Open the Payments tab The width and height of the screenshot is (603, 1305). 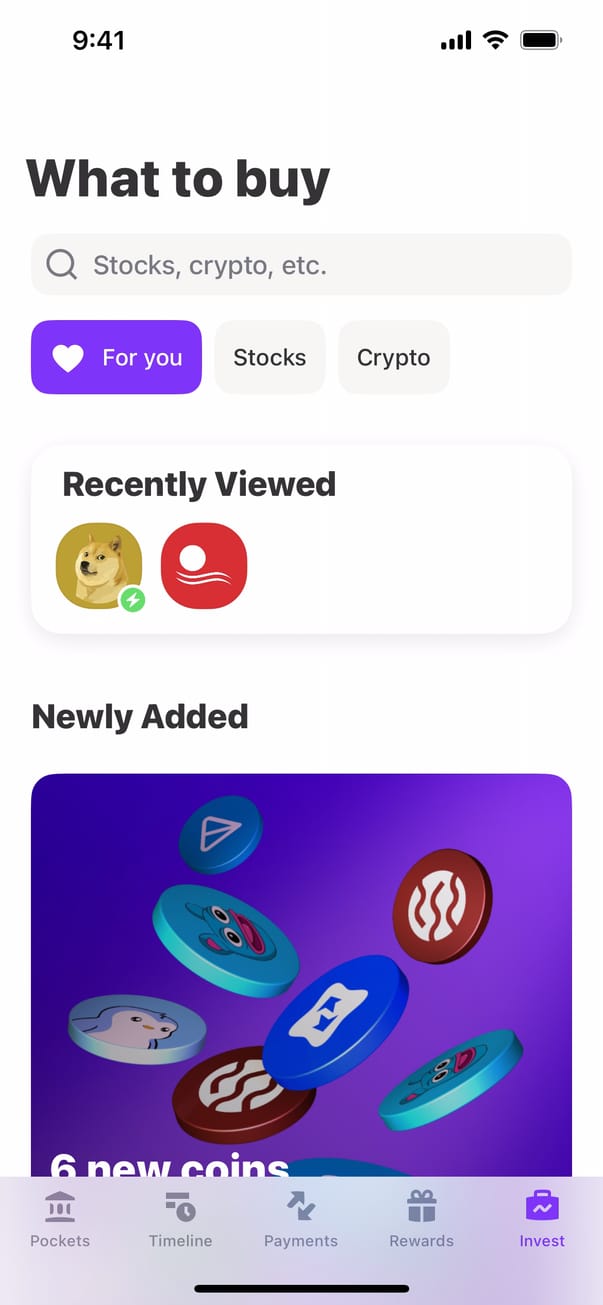click(301, 1220)
